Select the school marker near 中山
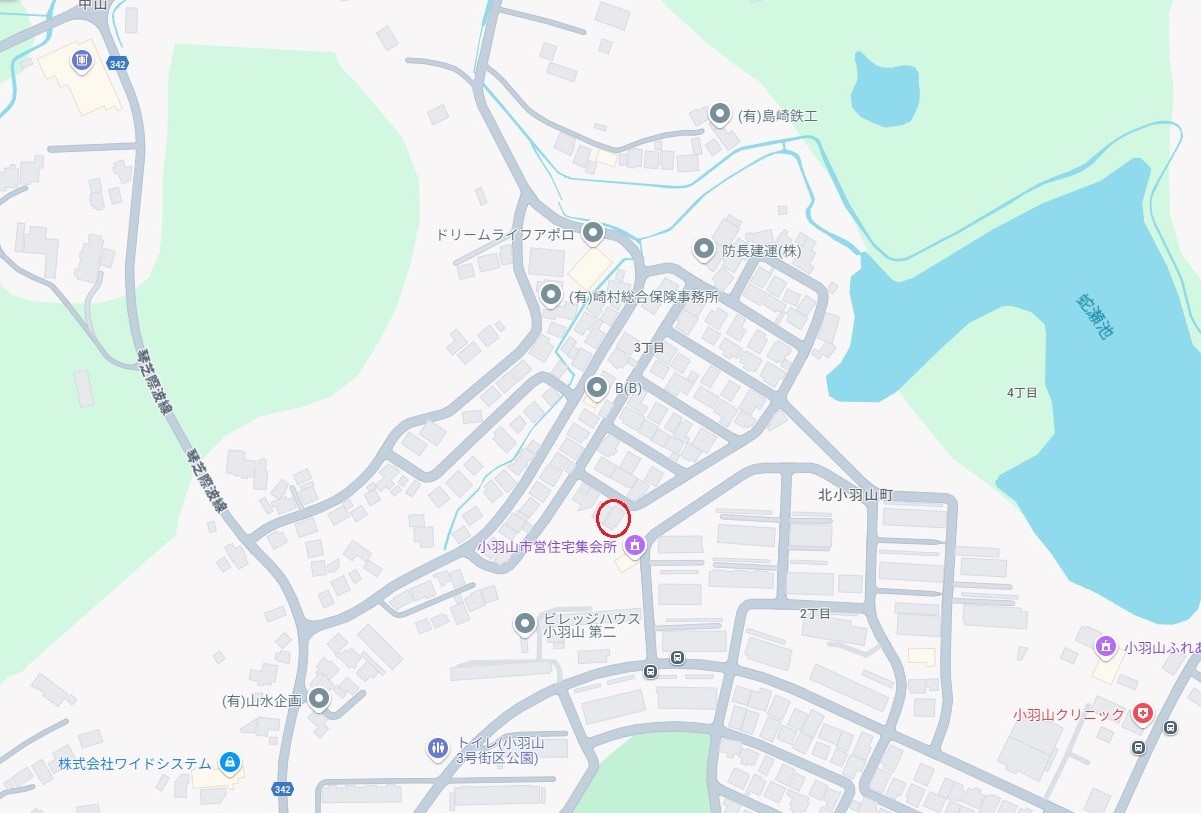 pos(82,63)
